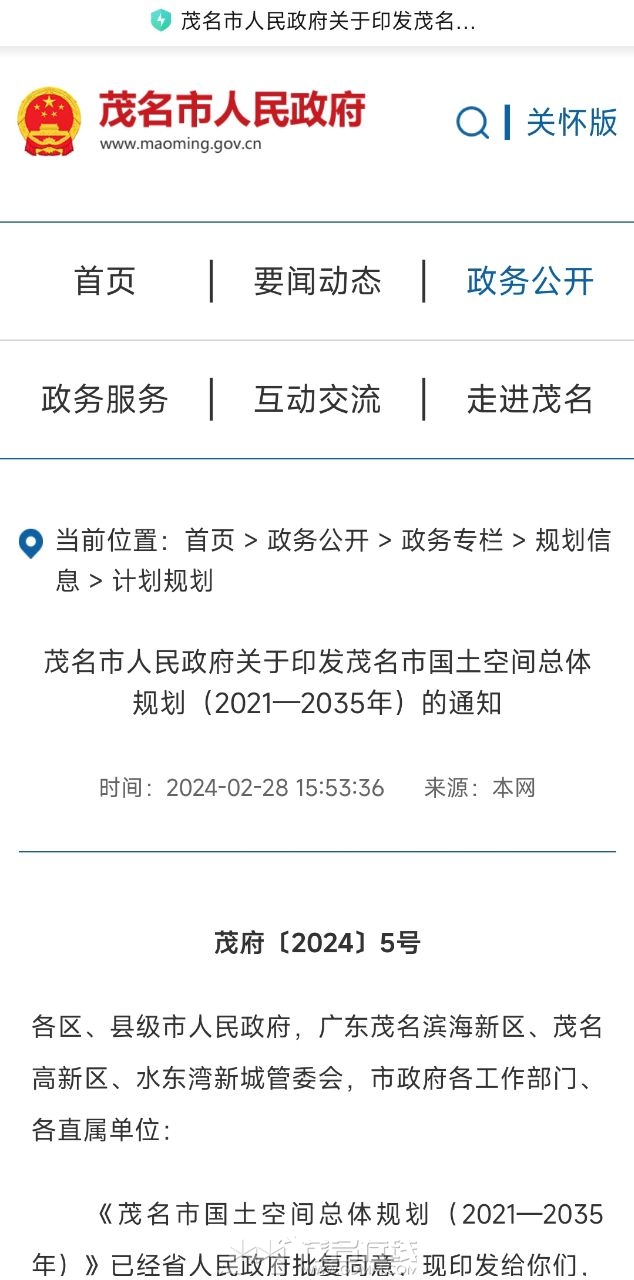The width and height of the screenshot is (634, 1280).
Task: Go to the 首页 navigation tab
Action: click(105, 281)
